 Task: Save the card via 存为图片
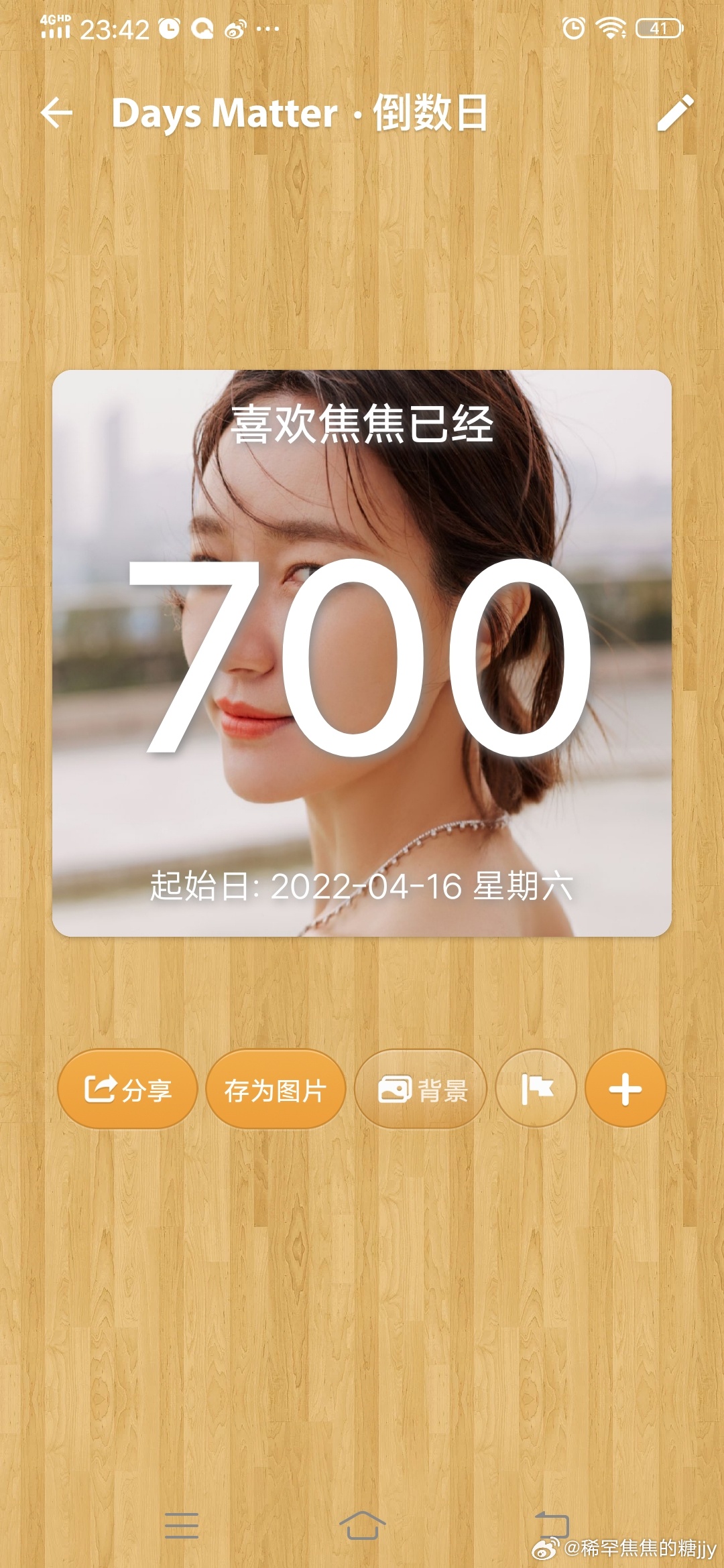pos(276,1089)
